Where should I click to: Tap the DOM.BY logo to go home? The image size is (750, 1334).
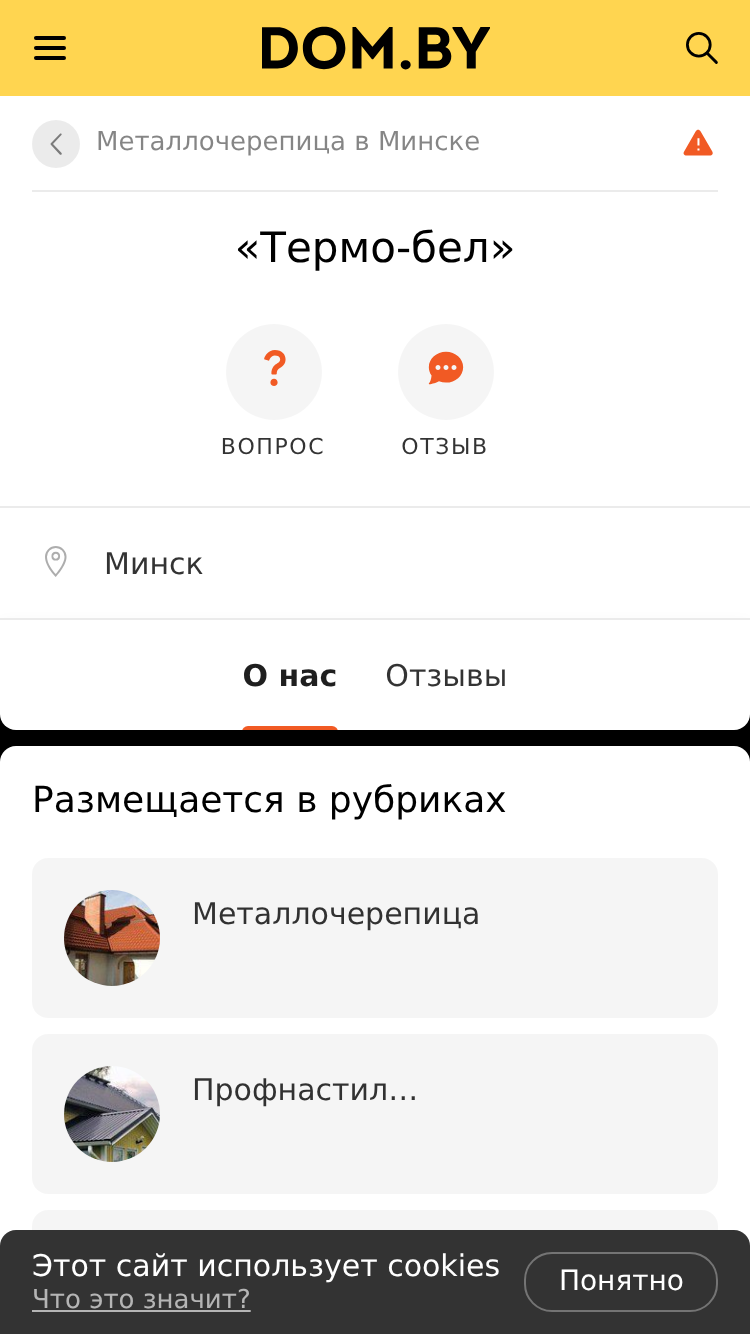(375, 48)
